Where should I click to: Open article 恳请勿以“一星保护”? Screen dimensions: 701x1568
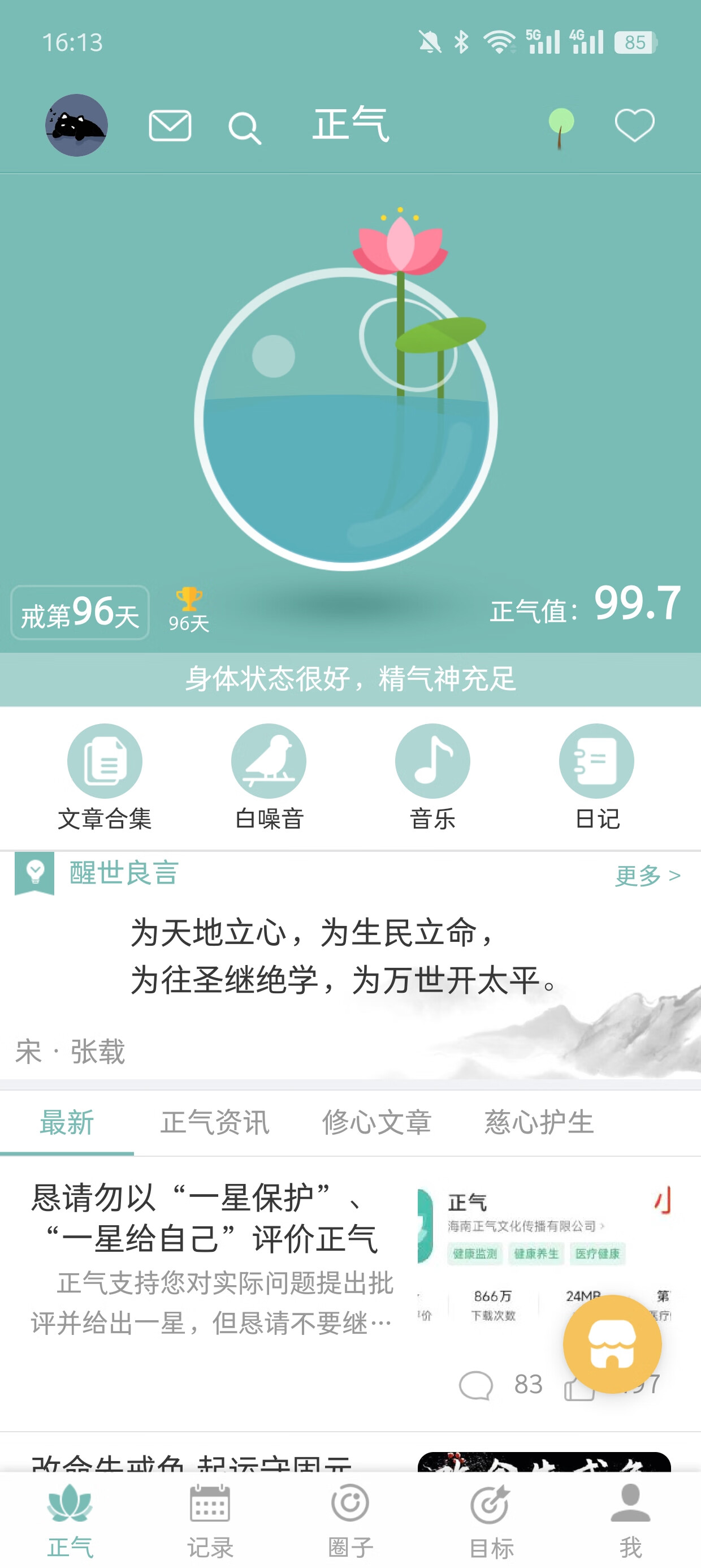(207, 1218)
